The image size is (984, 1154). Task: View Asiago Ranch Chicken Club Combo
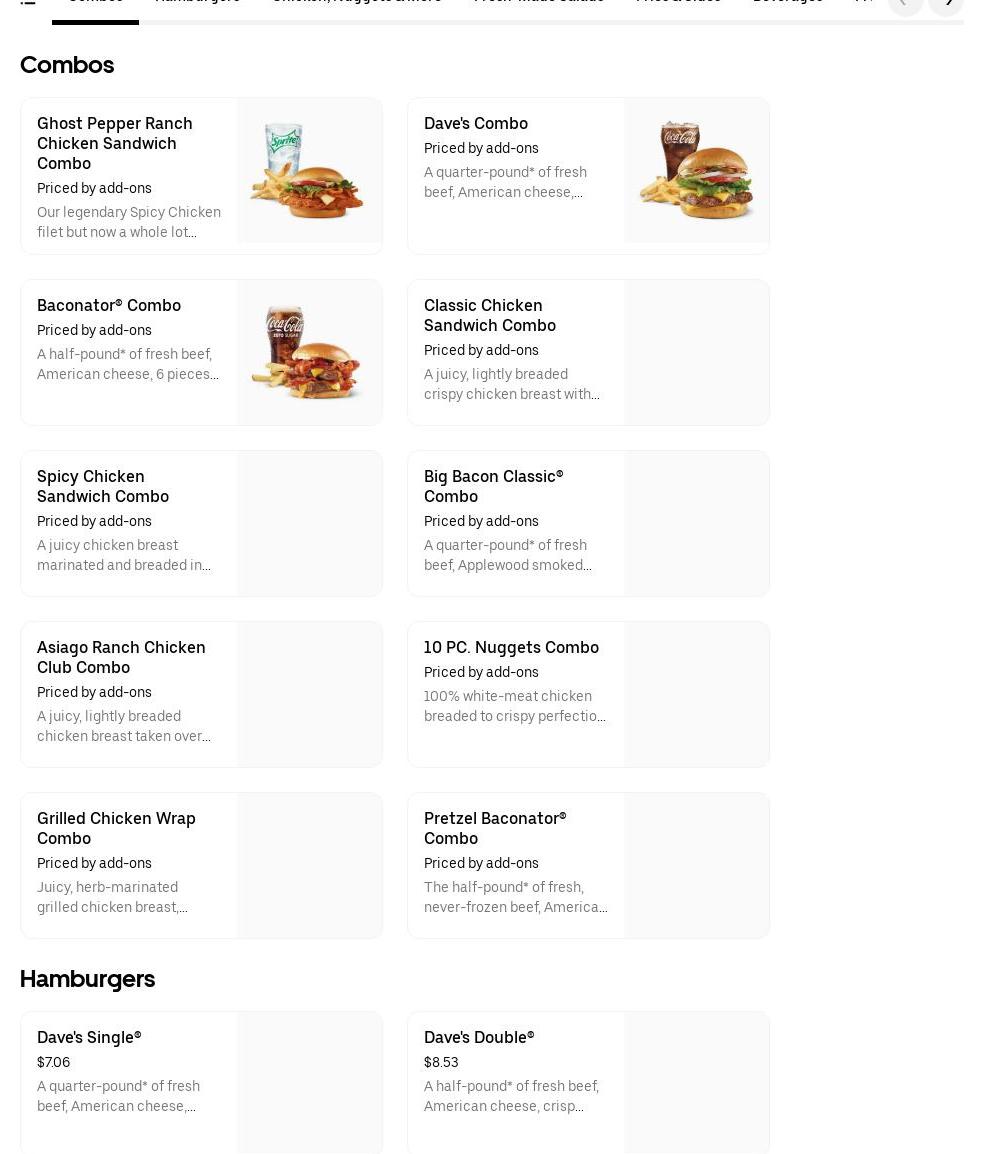(x=201, y=694)
